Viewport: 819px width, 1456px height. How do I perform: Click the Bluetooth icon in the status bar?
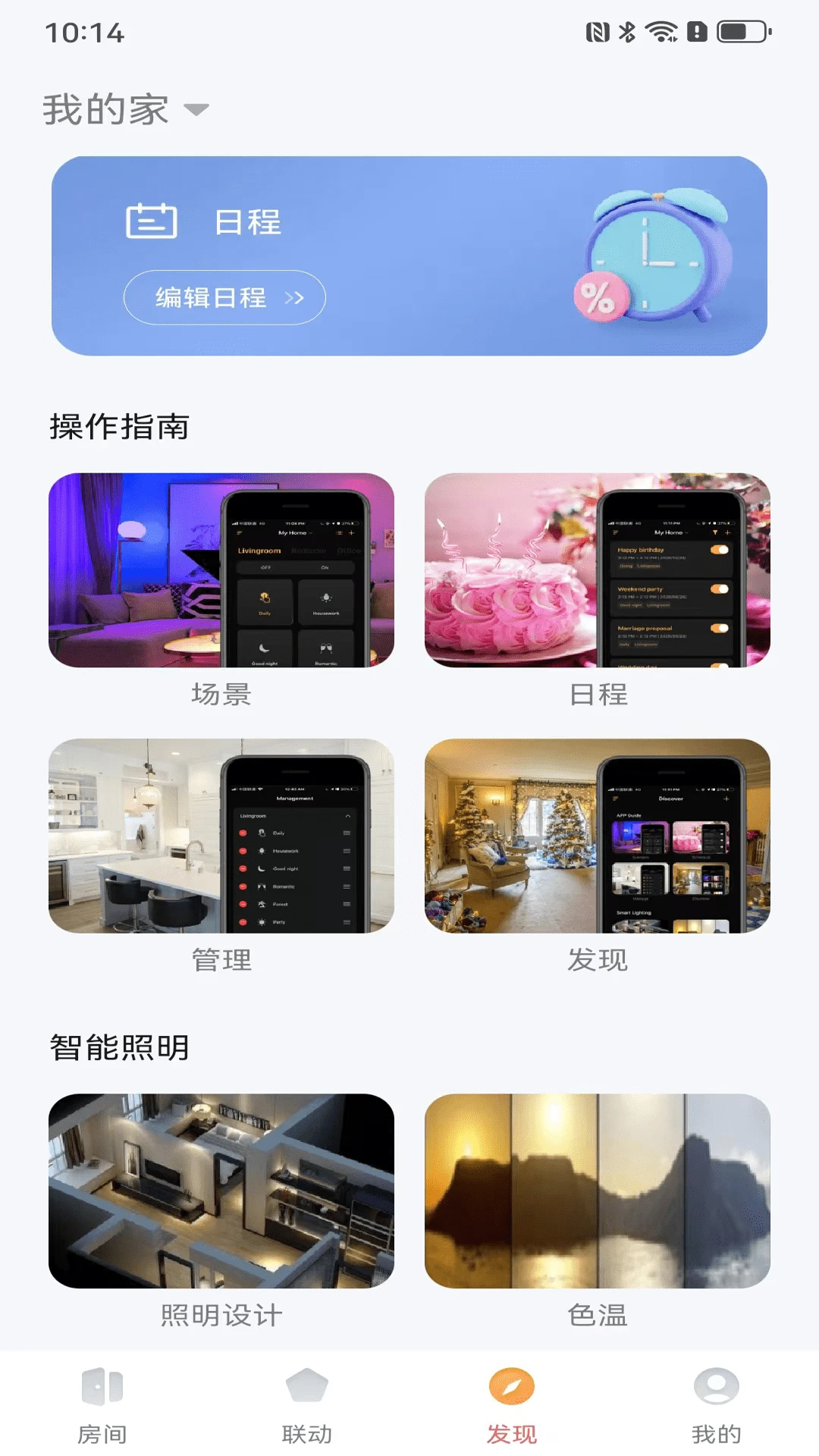pos(628,33)
